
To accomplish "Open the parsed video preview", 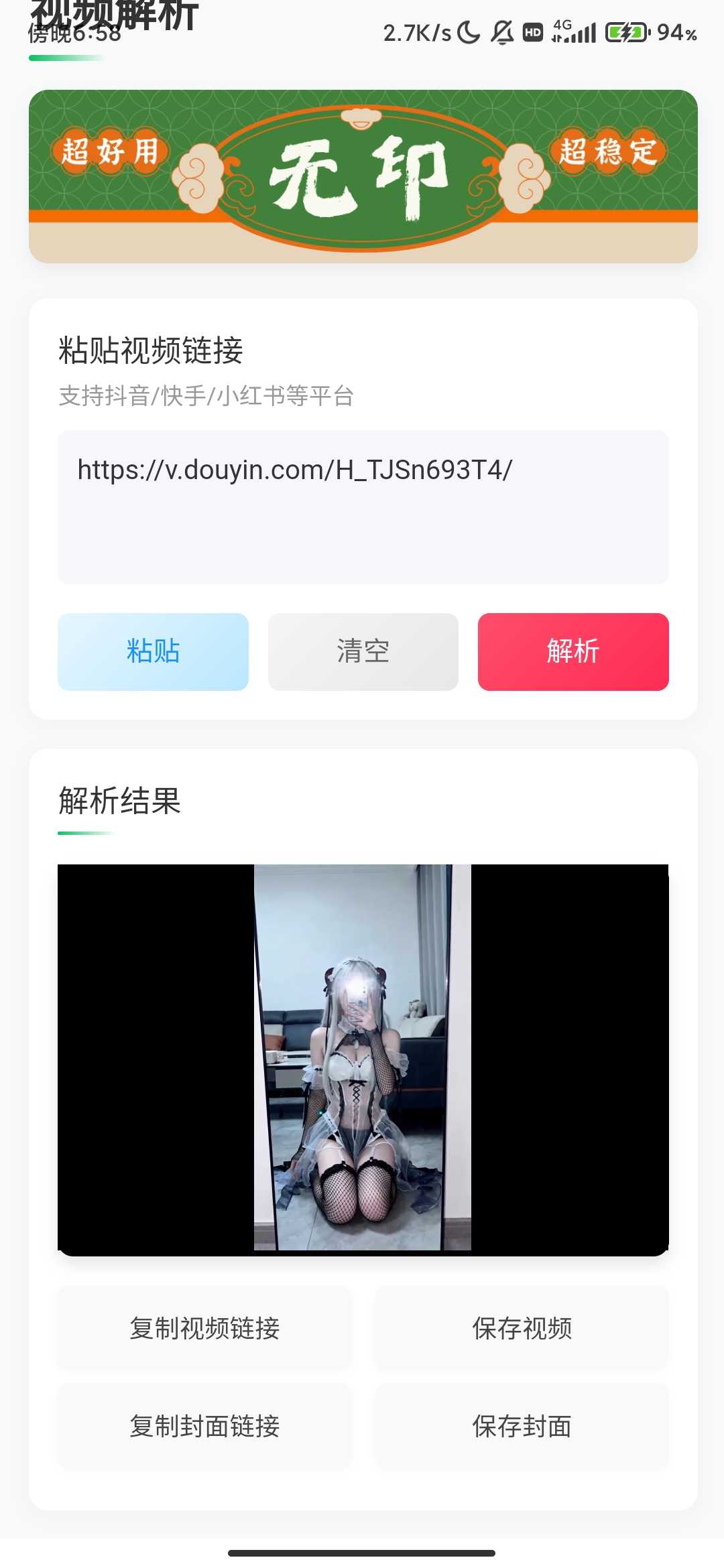I will tap(363, 1057).
